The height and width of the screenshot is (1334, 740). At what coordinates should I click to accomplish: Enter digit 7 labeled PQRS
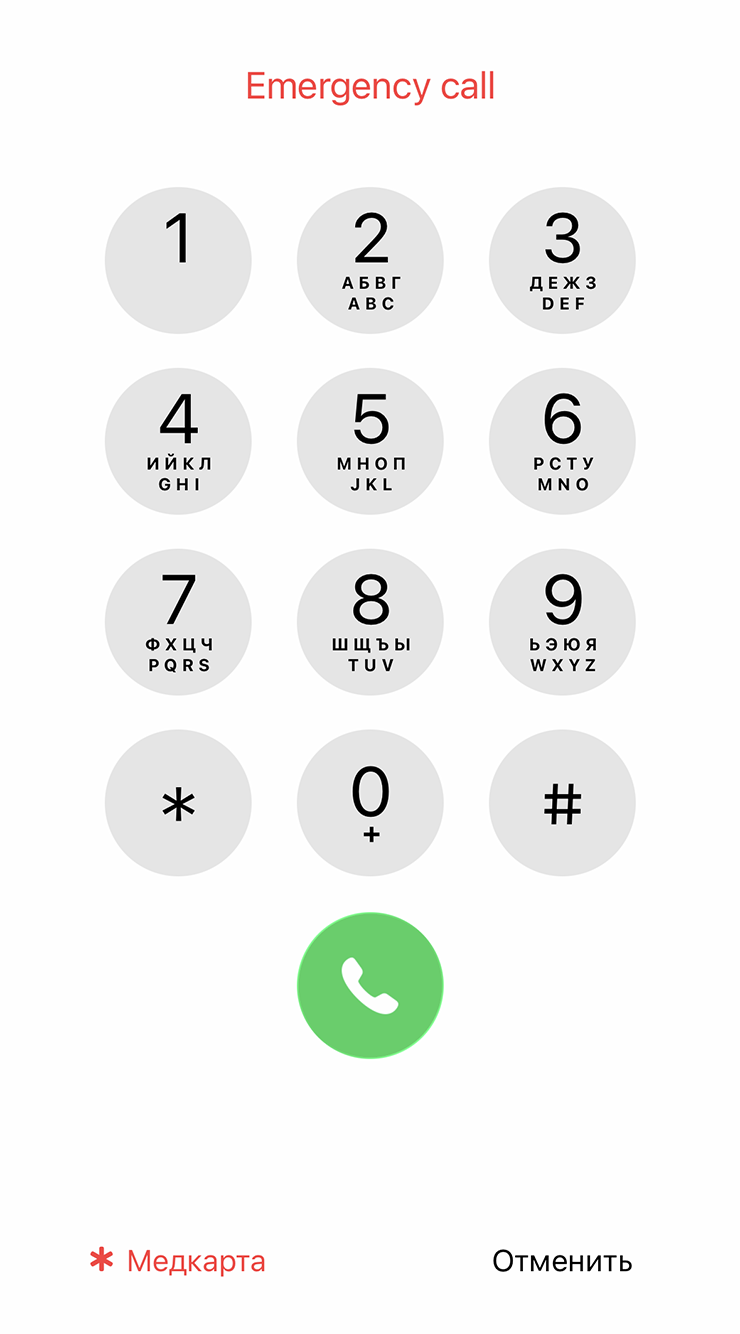click(178, 622)
